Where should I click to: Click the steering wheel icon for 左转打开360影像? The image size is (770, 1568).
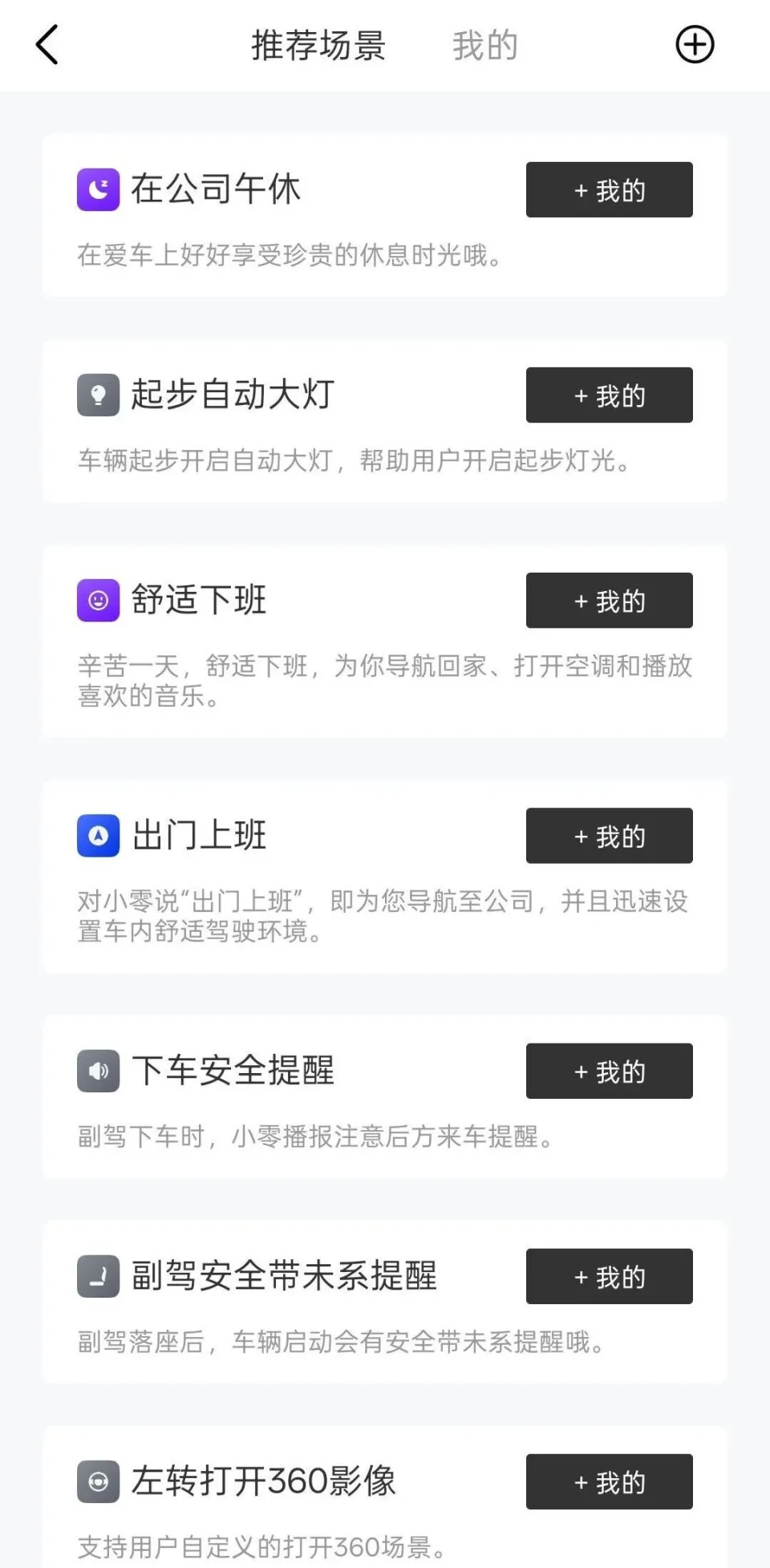98,1481
